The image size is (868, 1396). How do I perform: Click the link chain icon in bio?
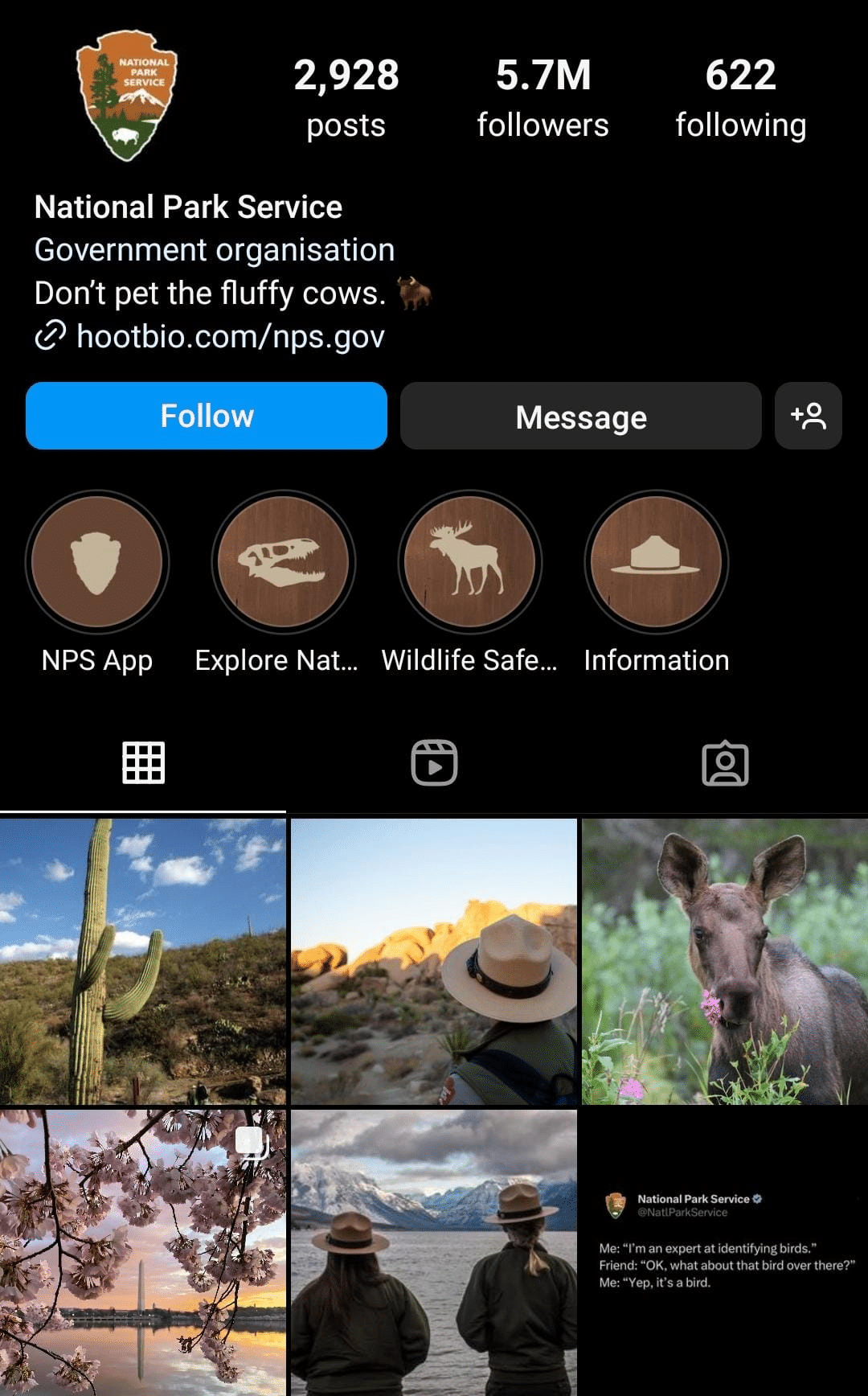pyautogui.click(x=51, y=336)
